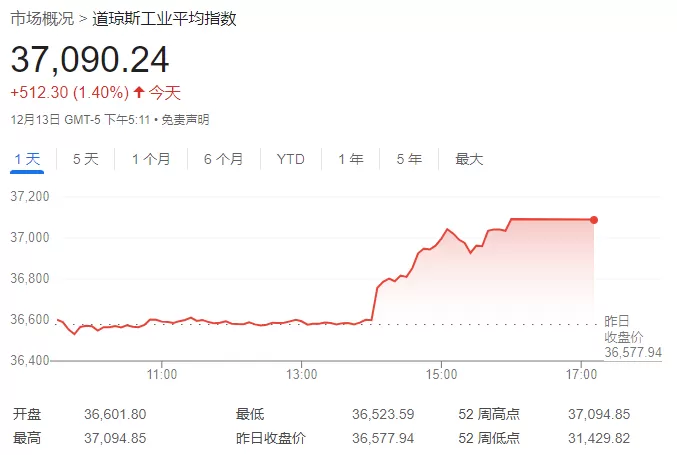
Task: Switch to the 5 天 range
Action: [x=85, y=159]
